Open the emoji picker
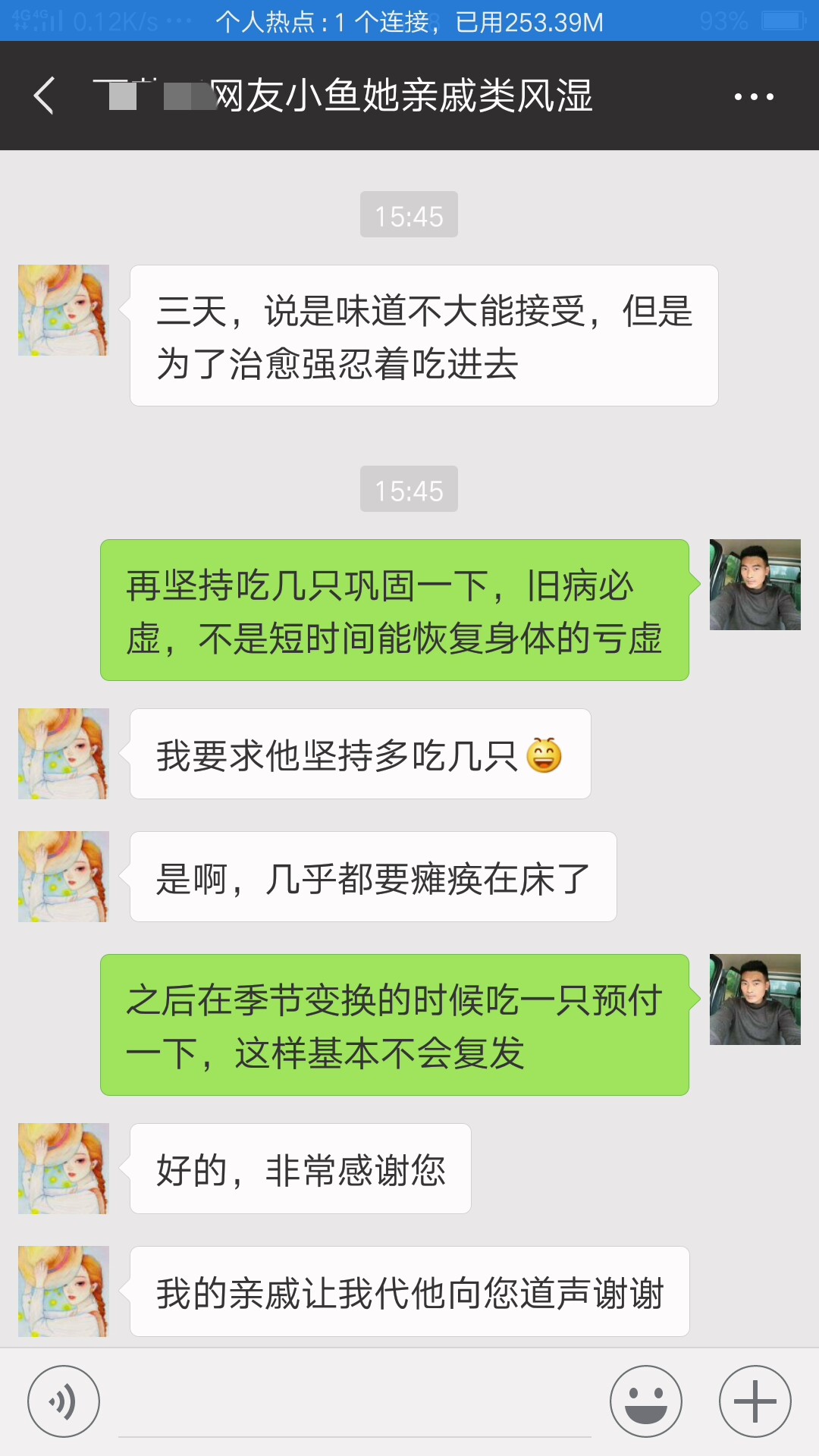The height and width of the screenshot is (1456, 819). (x=646, y=1401)
